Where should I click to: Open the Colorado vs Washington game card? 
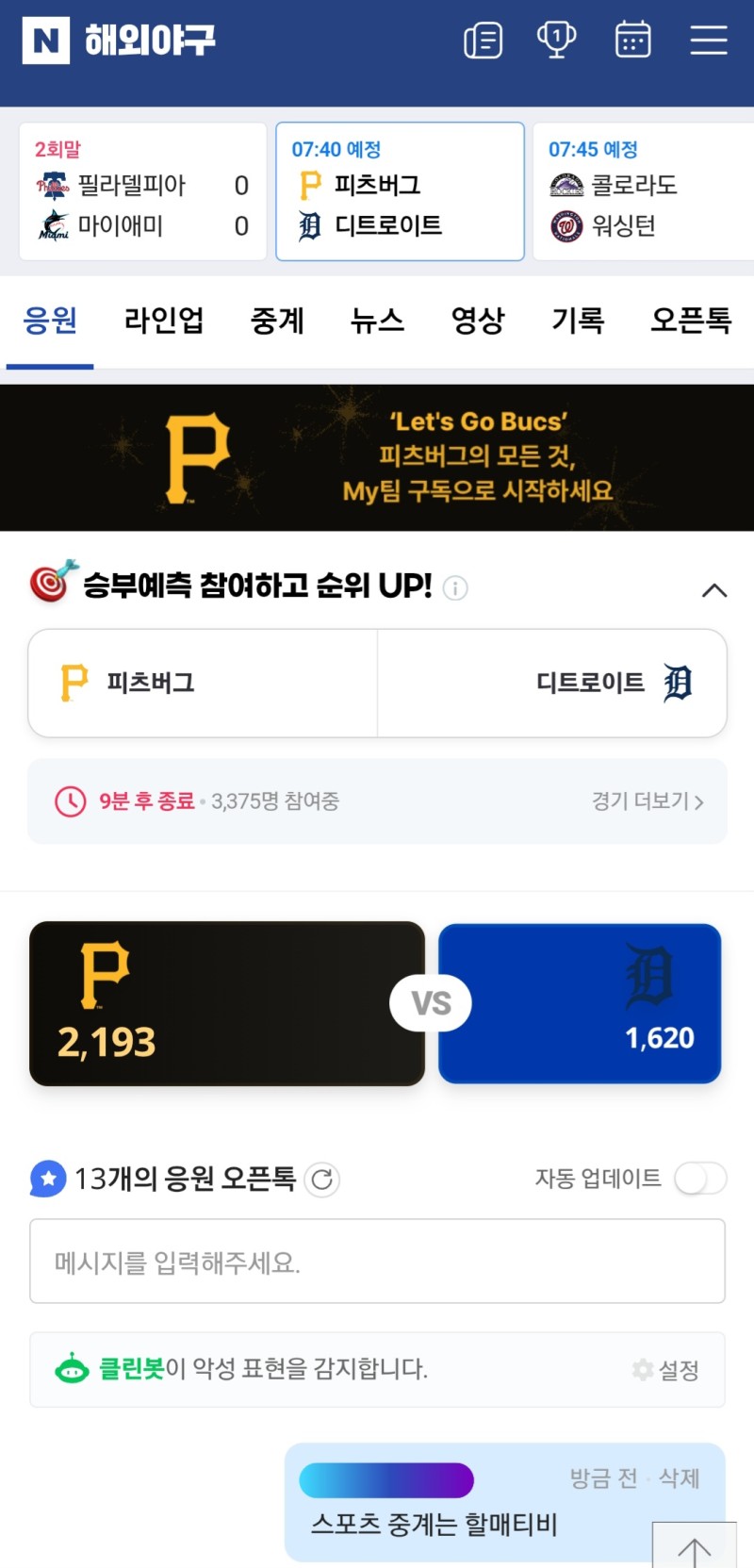point(643,191)
